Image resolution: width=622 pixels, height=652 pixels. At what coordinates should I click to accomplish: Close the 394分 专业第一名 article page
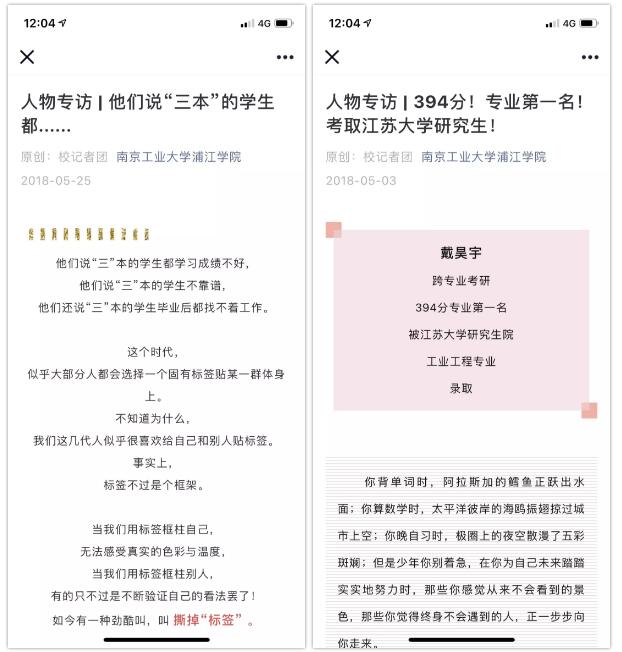pos(332,57)
